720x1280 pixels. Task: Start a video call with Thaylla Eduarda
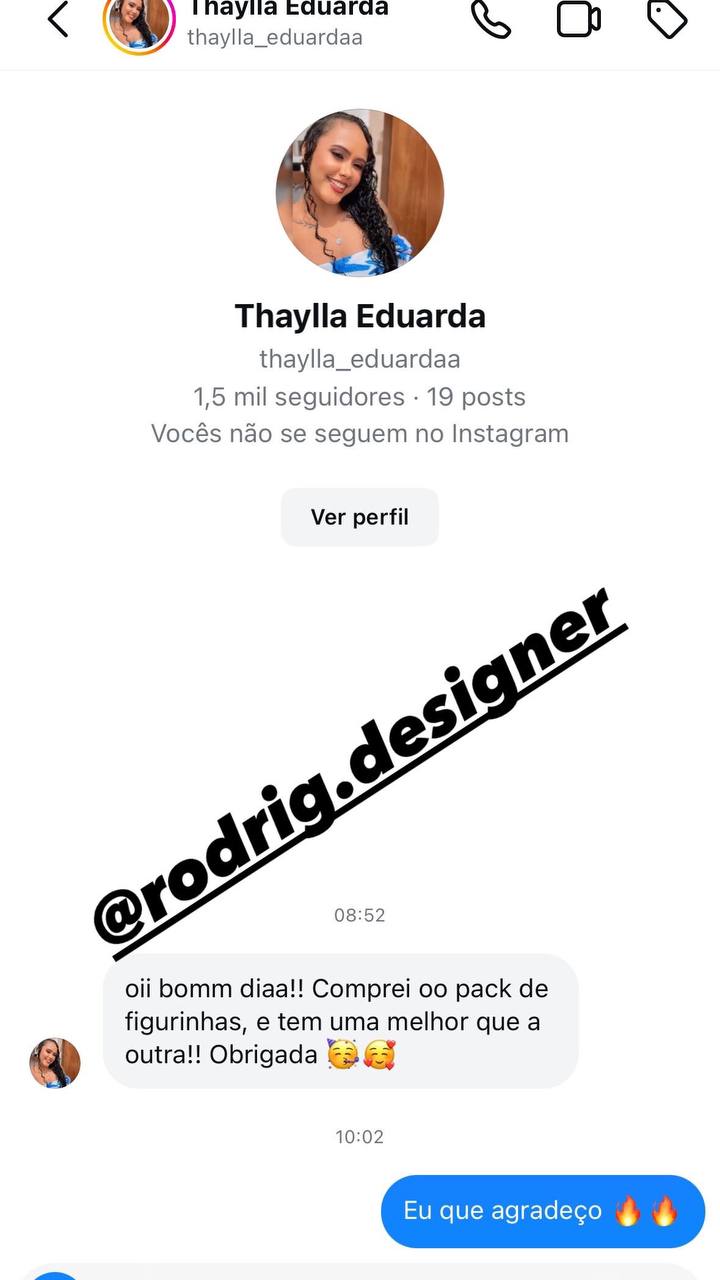coord(579,19)
